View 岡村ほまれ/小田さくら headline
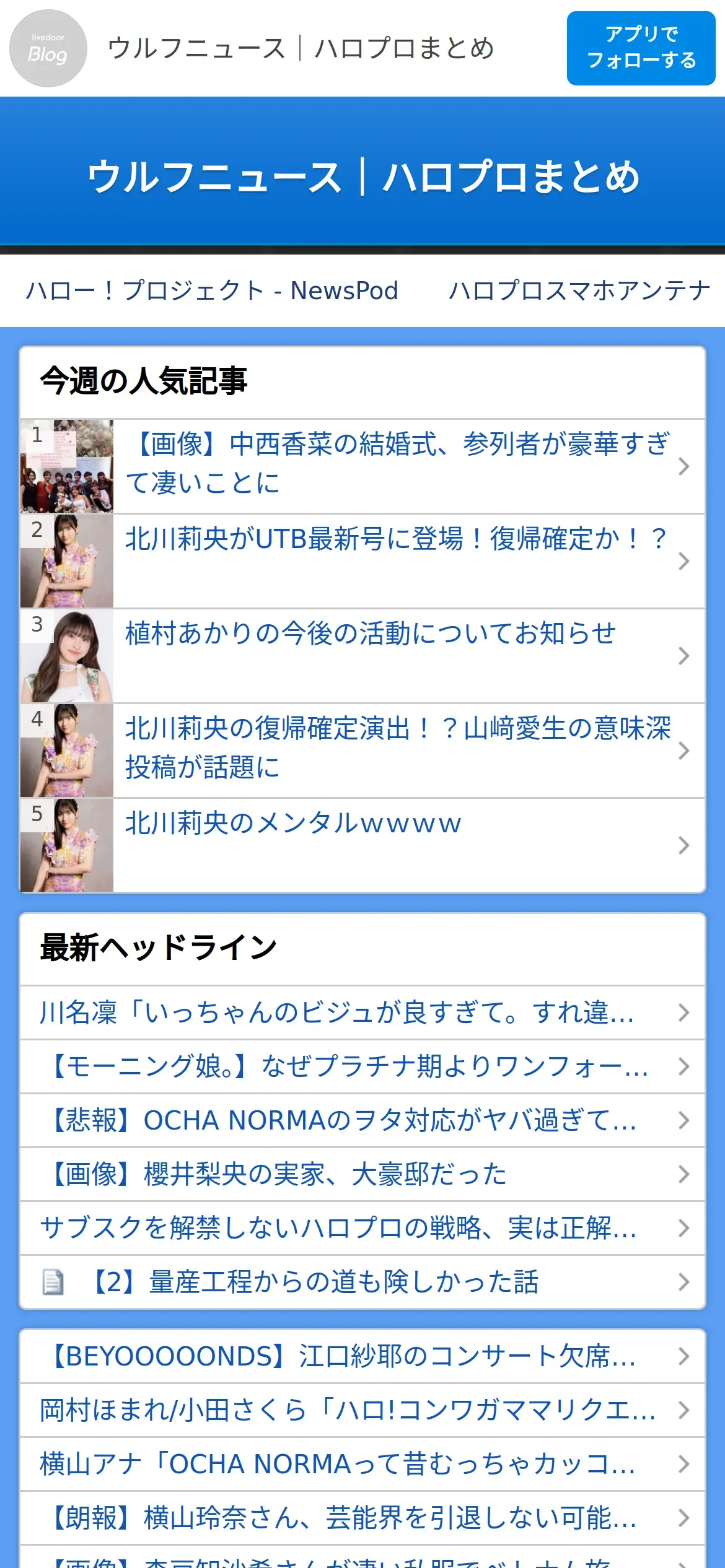Image resolution: width=725 pixels, height=1568 pixels. [347, 1411]
